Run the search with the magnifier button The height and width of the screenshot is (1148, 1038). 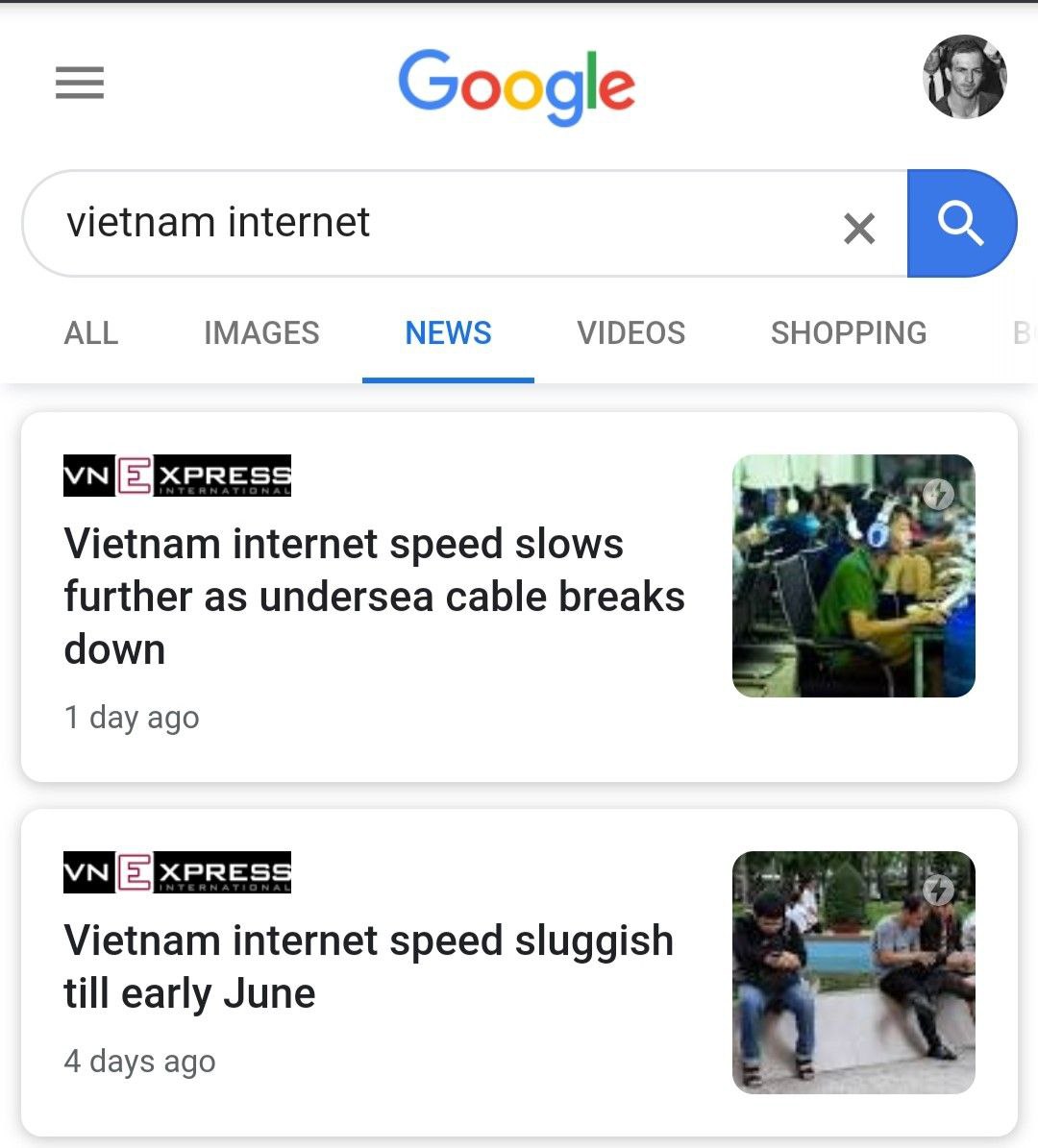(960, 224)
